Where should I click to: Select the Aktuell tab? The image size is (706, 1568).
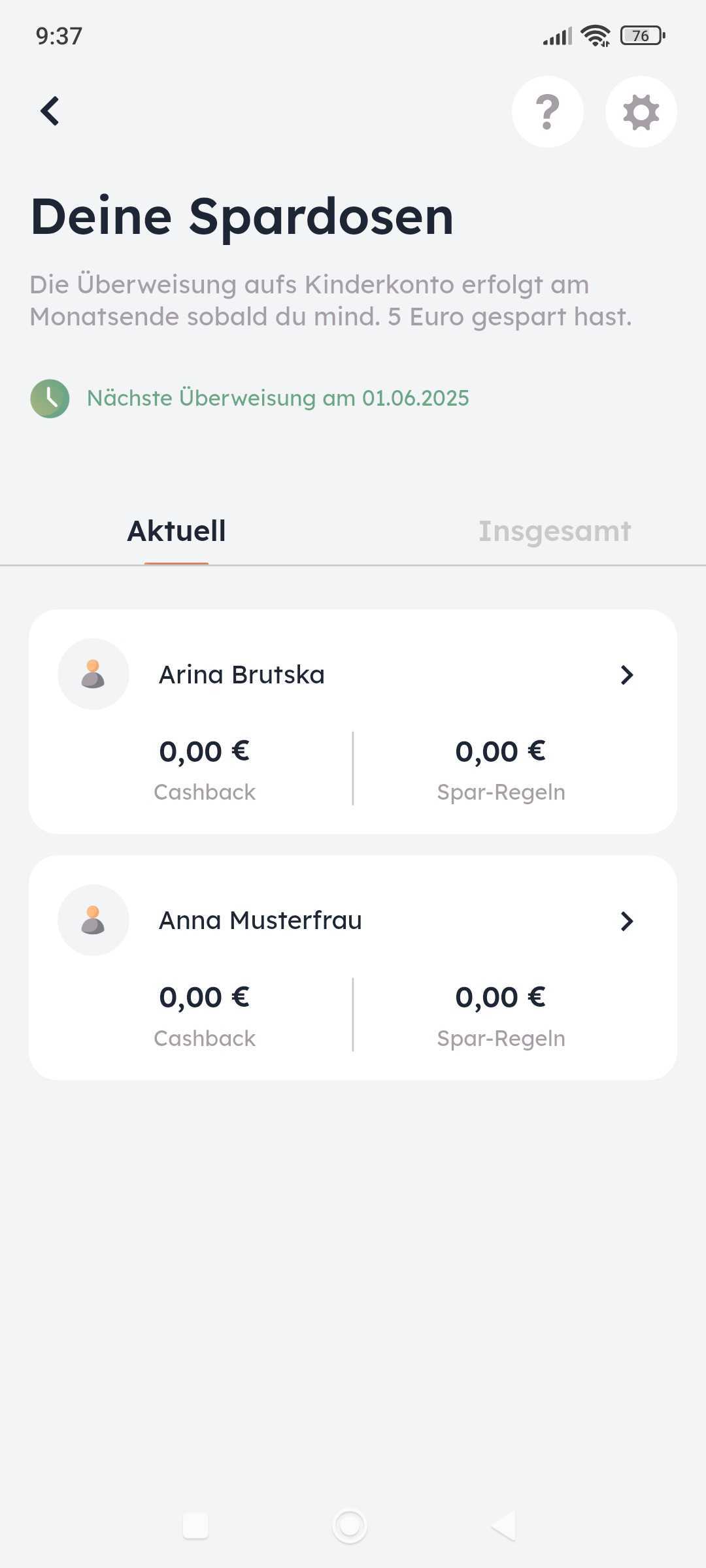pos(176,531)
